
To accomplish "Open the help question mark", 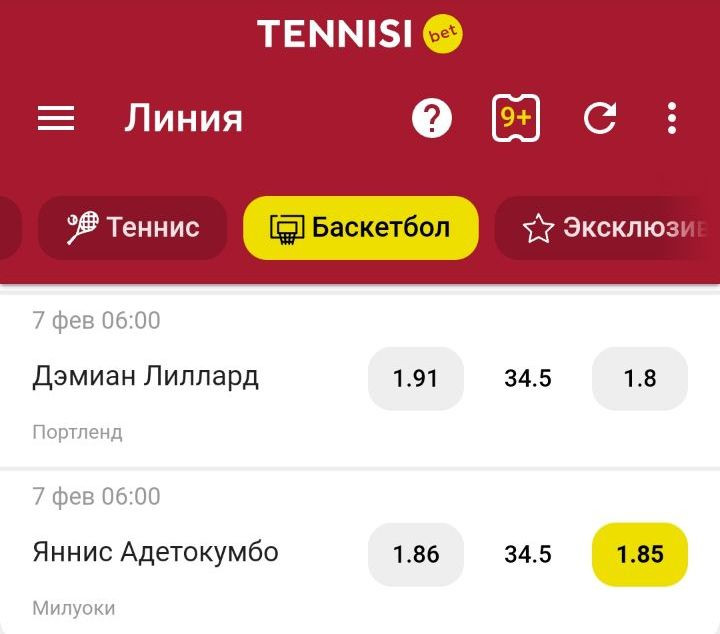I will (x=432, y=119).
